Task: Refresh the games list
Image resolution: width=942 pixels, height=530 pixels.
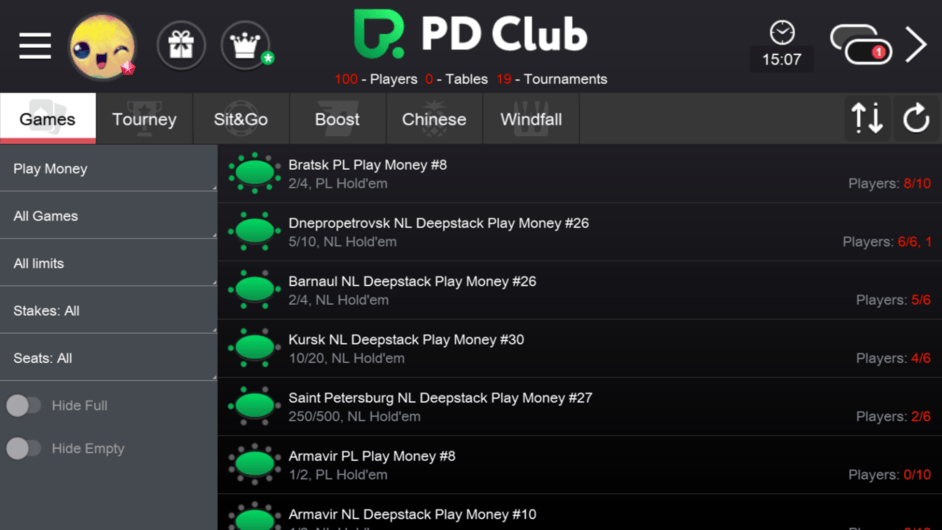Action: click(x=916, y=119)
